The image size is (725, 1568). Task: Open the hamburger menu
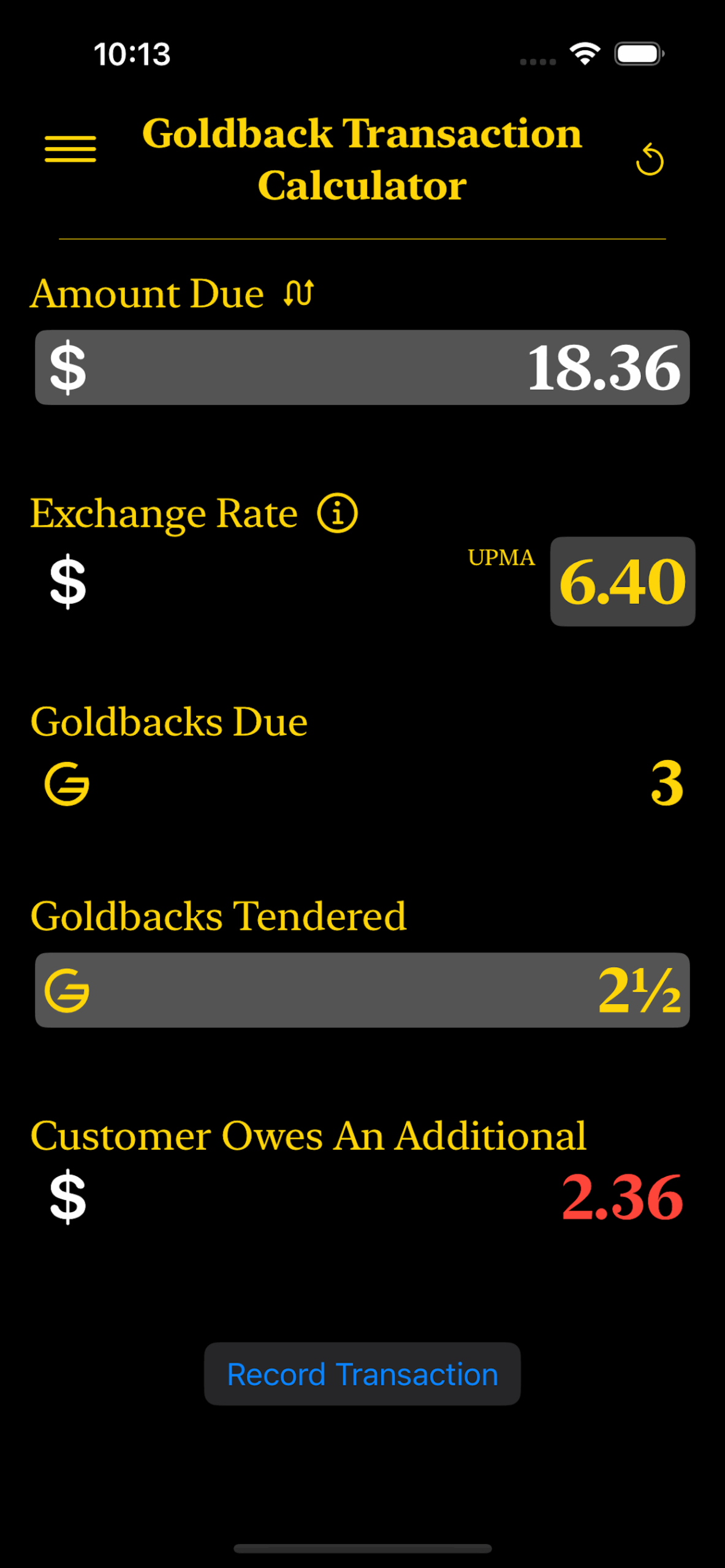(70, 149)
